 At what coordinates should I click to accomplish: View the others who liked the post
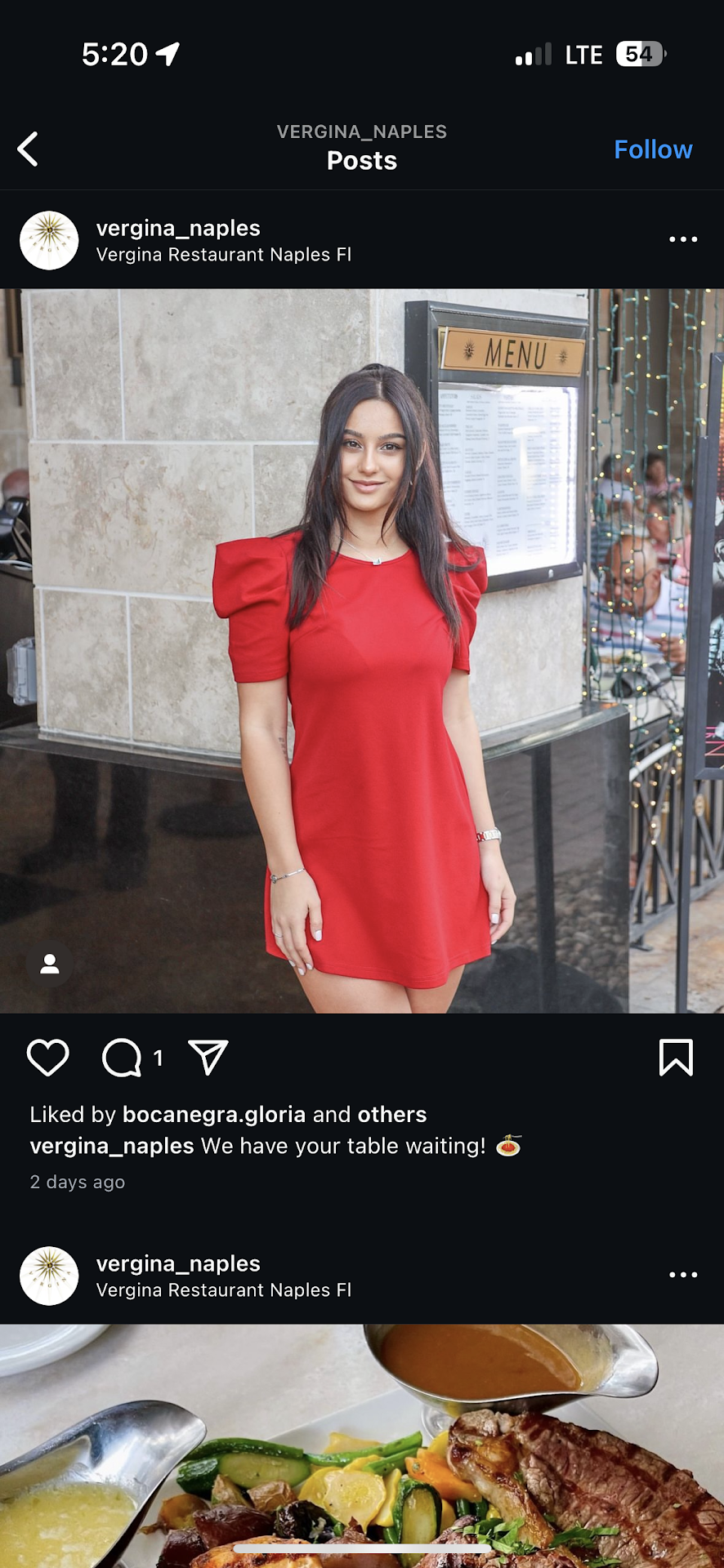(392, 1115)
